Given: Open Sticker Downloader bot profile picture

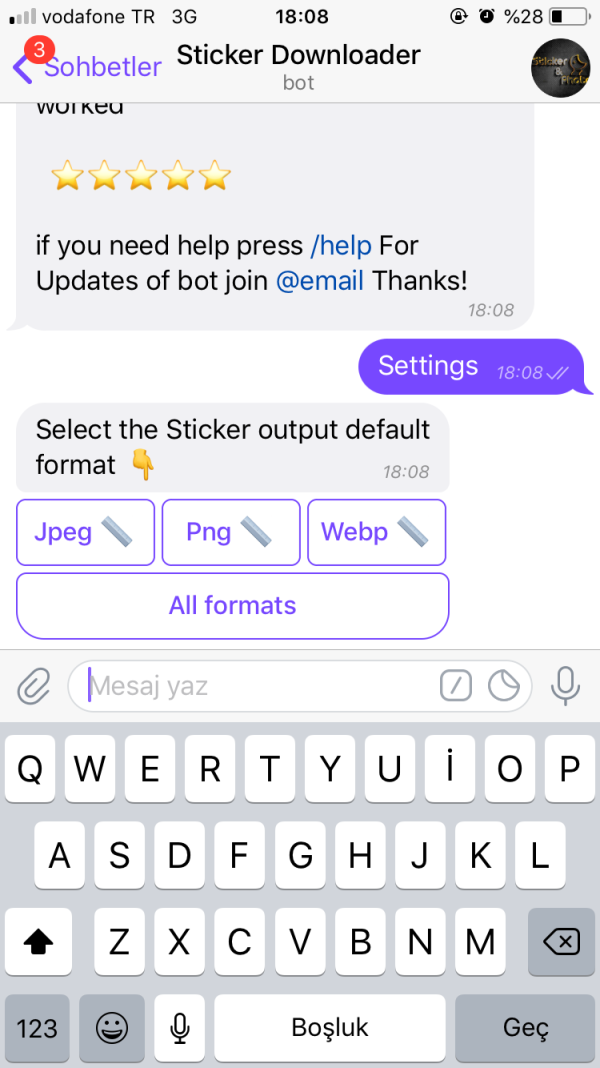Looking at the screenshot, I should 560,67.
